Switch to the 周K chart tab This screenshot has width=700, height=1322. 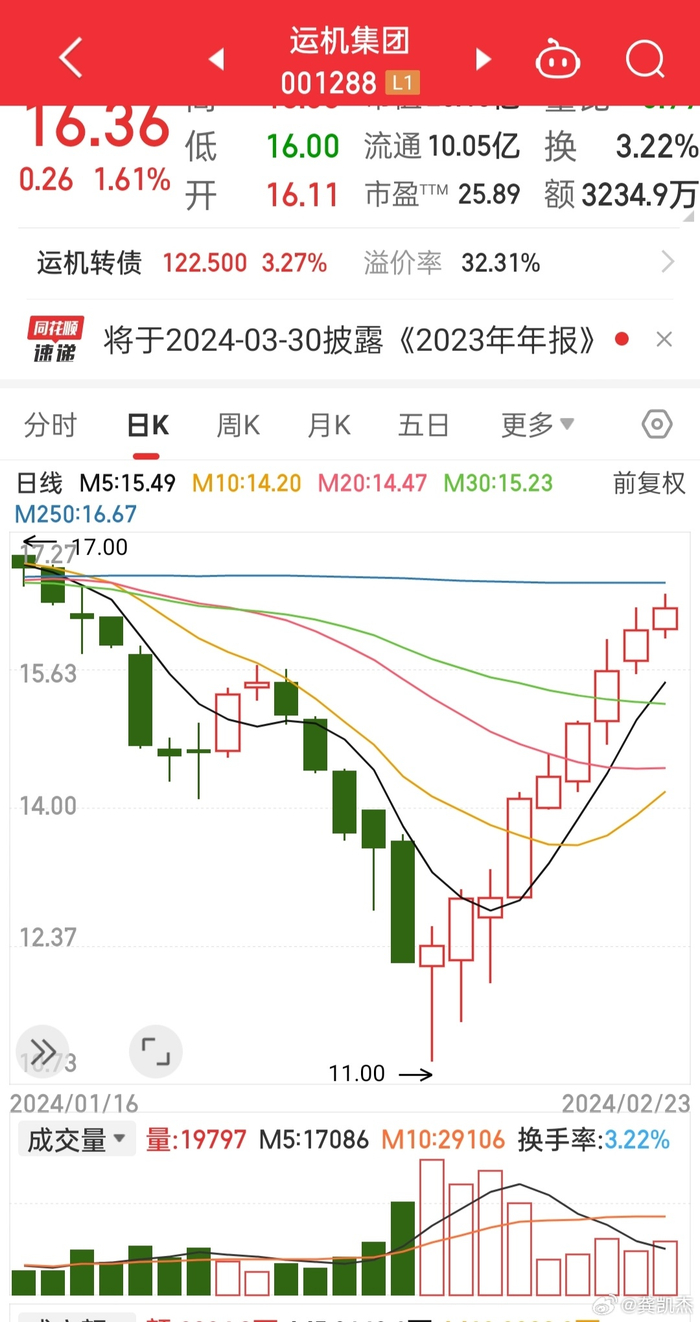pyautogui.click(x=238, y=425)
